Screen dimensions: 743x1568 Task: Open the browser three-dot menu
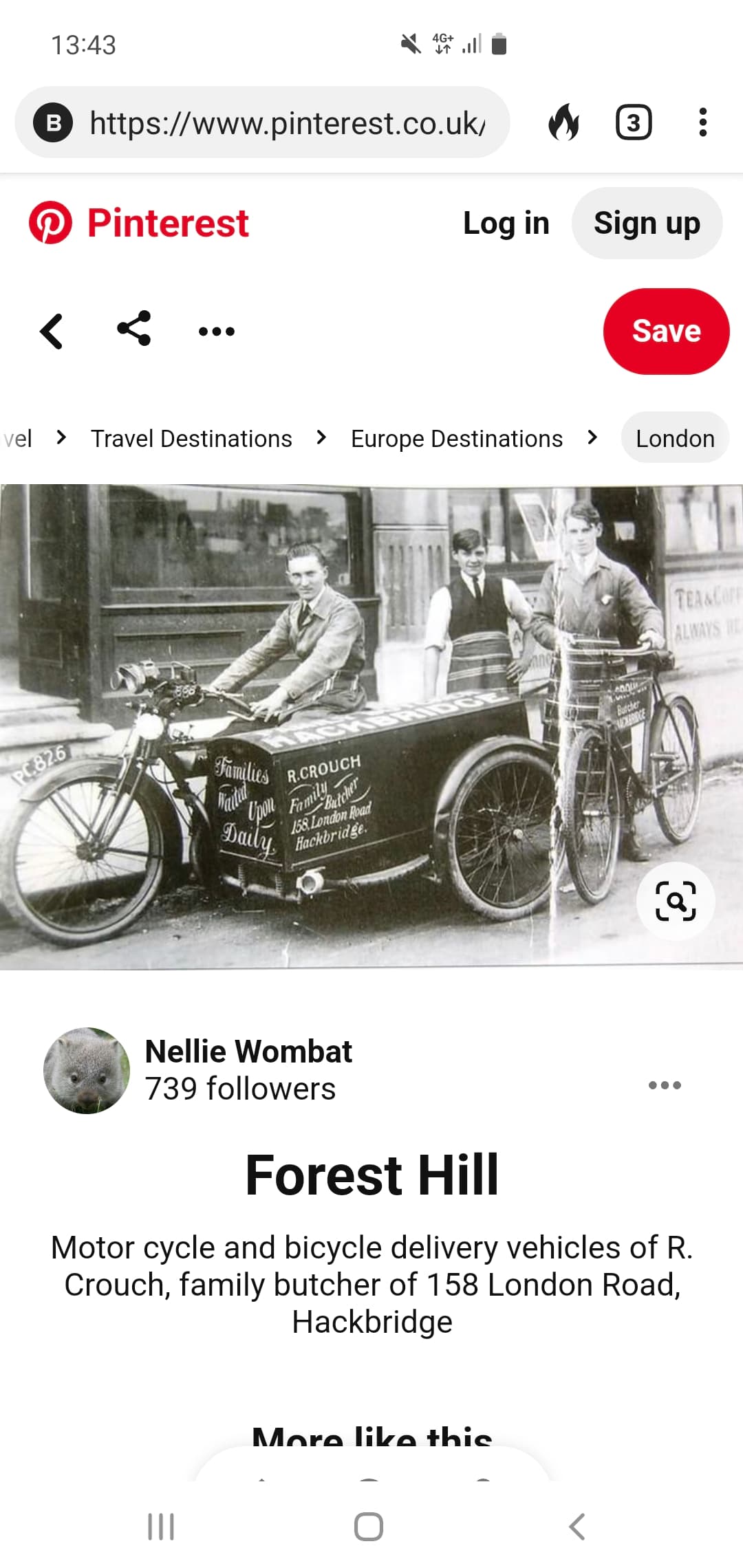pyautogui.click(x=702, y=123)
